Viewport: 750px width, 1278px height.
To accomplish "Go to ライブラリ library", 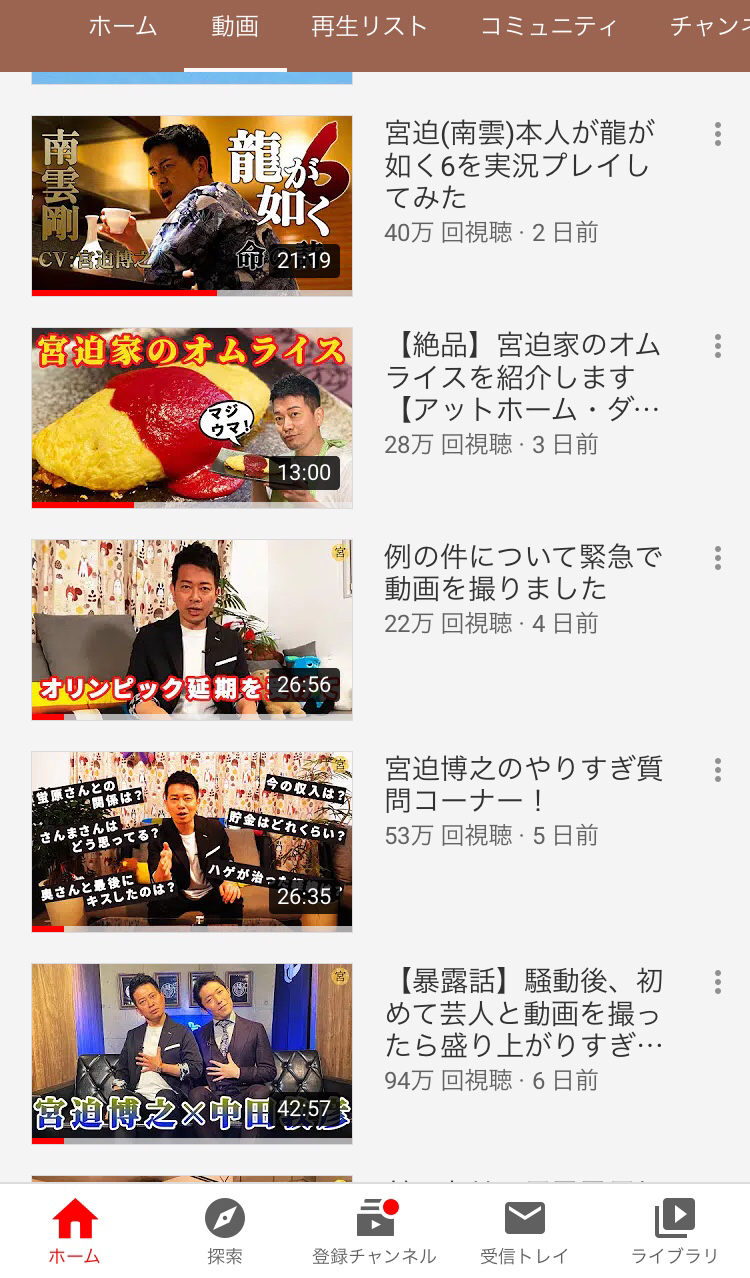I will pyautogui.click(x=674, y=1232).
